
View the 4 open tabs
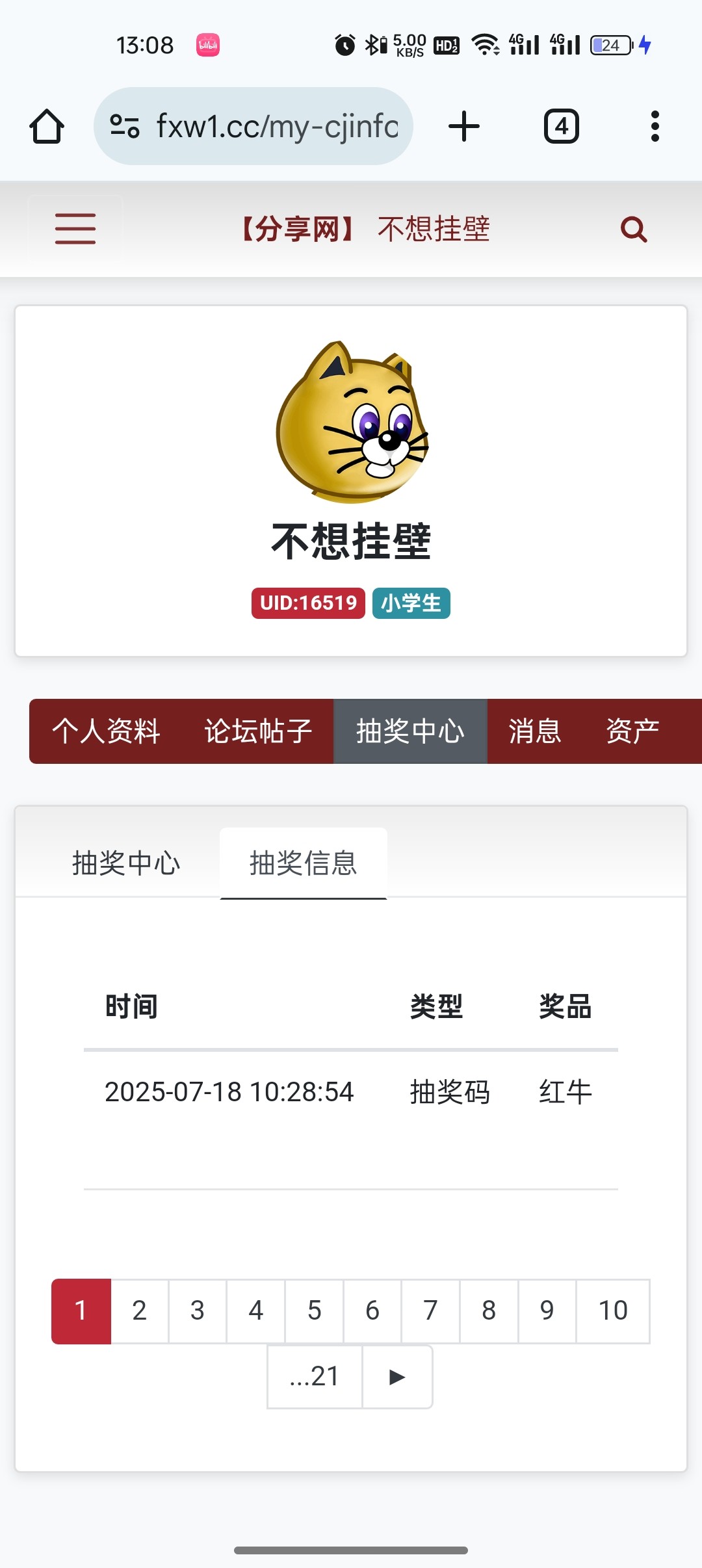[562, 126]
